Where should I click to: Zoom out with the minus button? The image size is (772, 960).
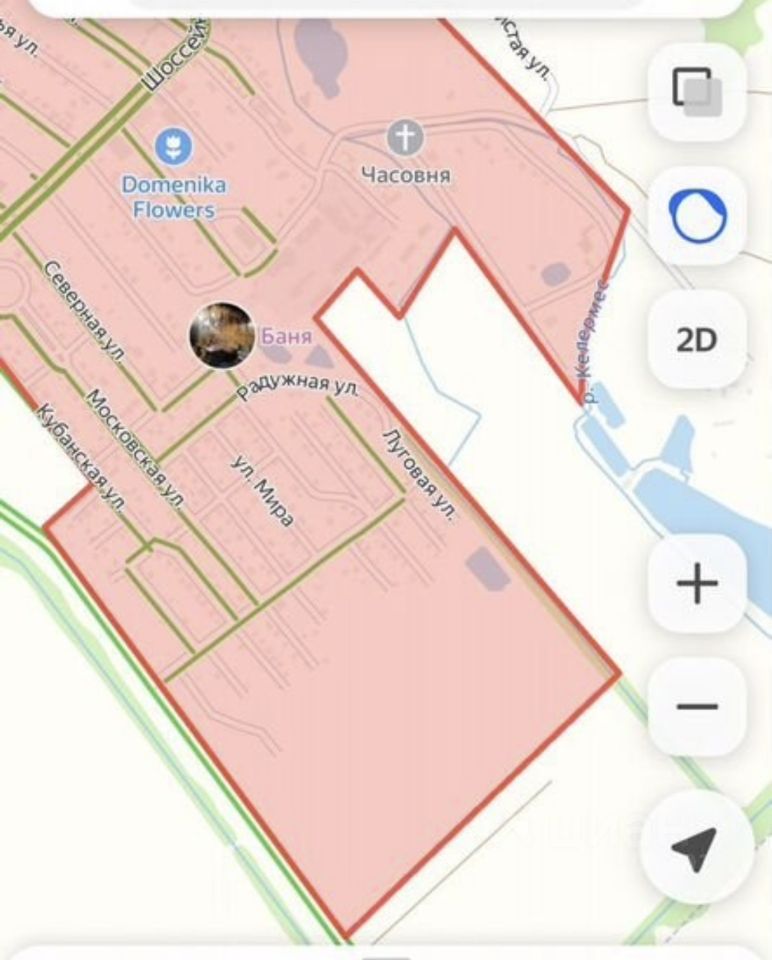coord(697,707)
